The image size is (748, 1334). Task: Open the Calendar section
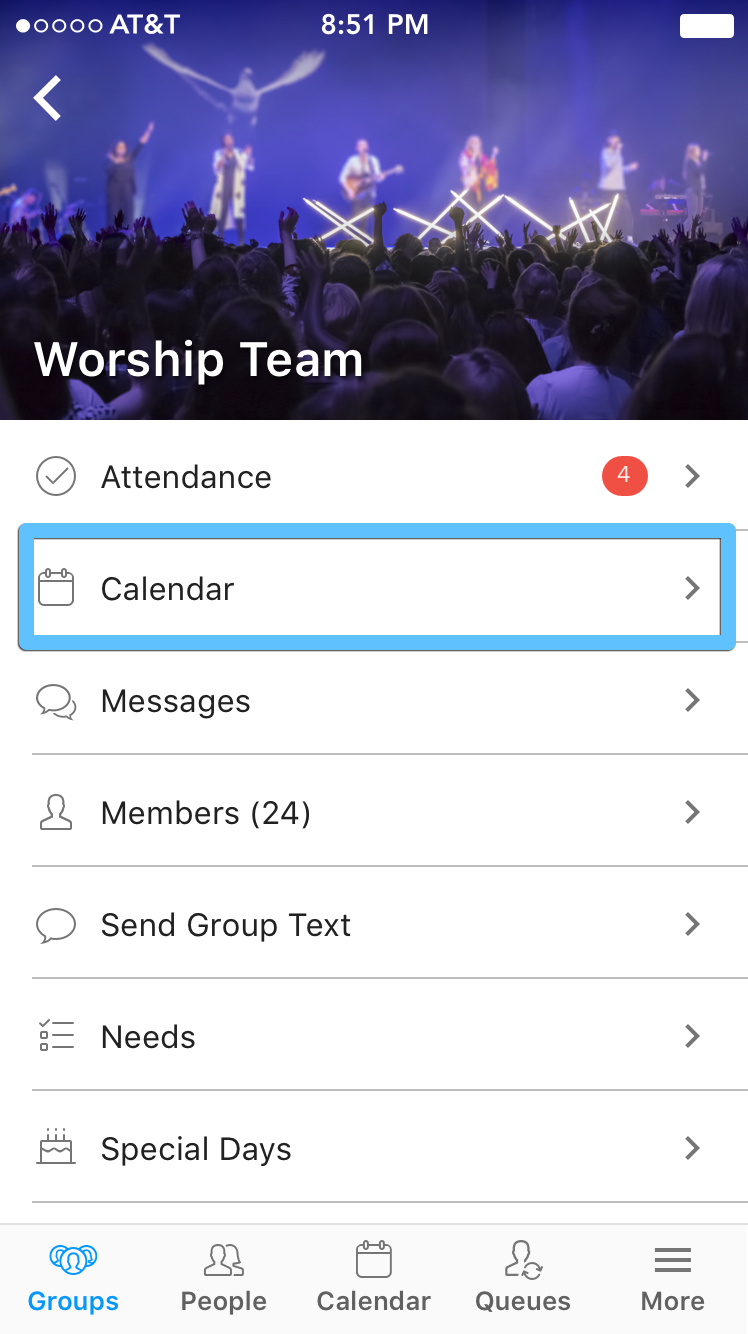click(x=374, y=588)
